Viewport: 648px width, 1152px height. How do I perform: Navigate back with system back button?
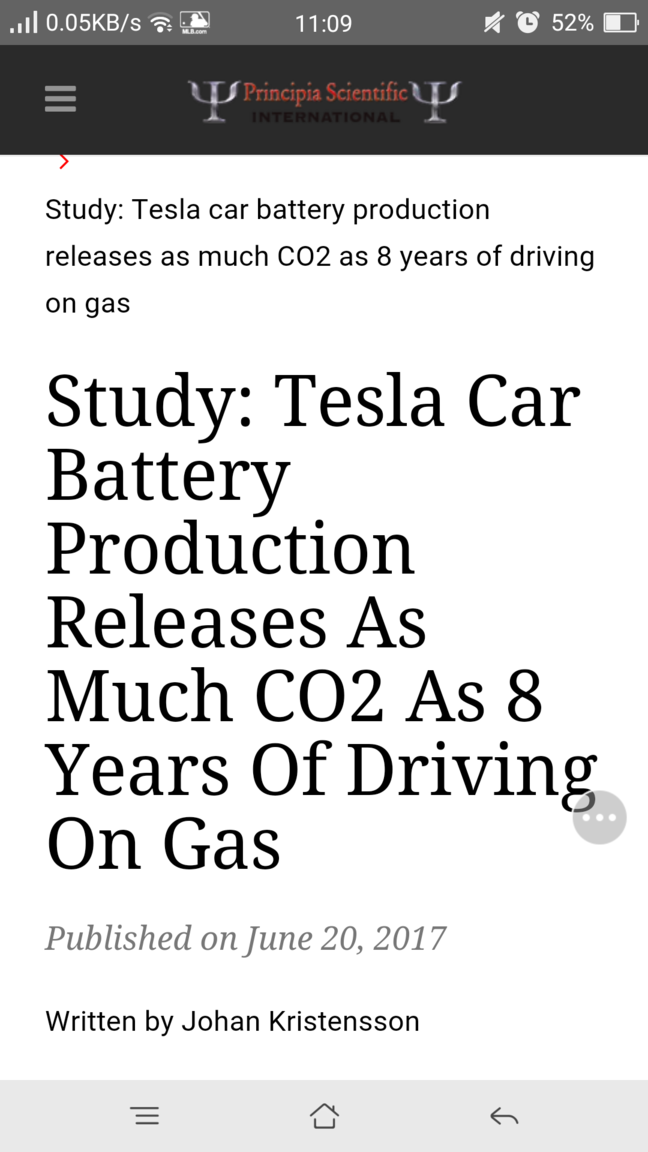pos(503,1116)
